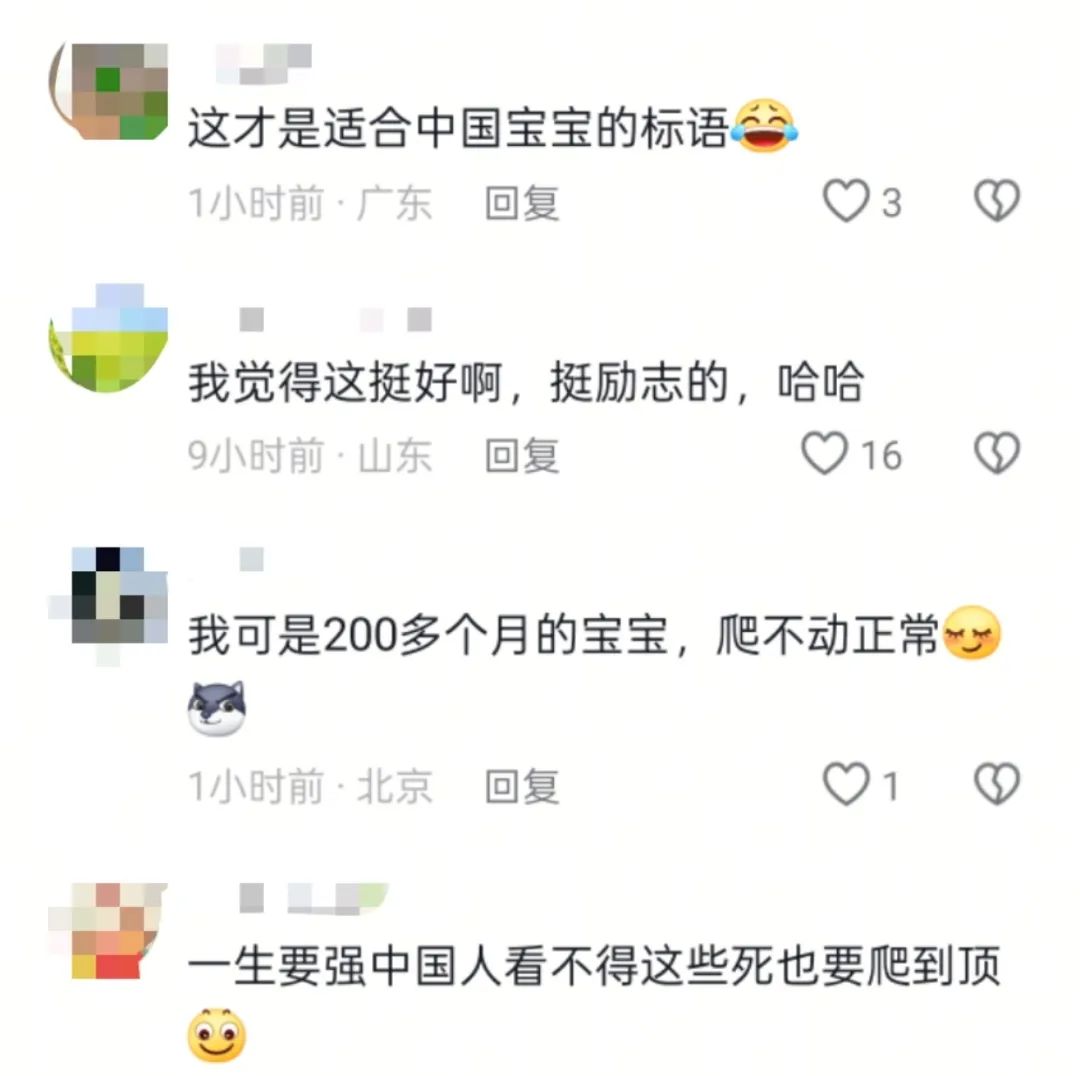The height and width of the screenshot is (1076, 1080).
Task: Like the 适合中国宝宝的标语 comment
Action: (x=846, y=202)
